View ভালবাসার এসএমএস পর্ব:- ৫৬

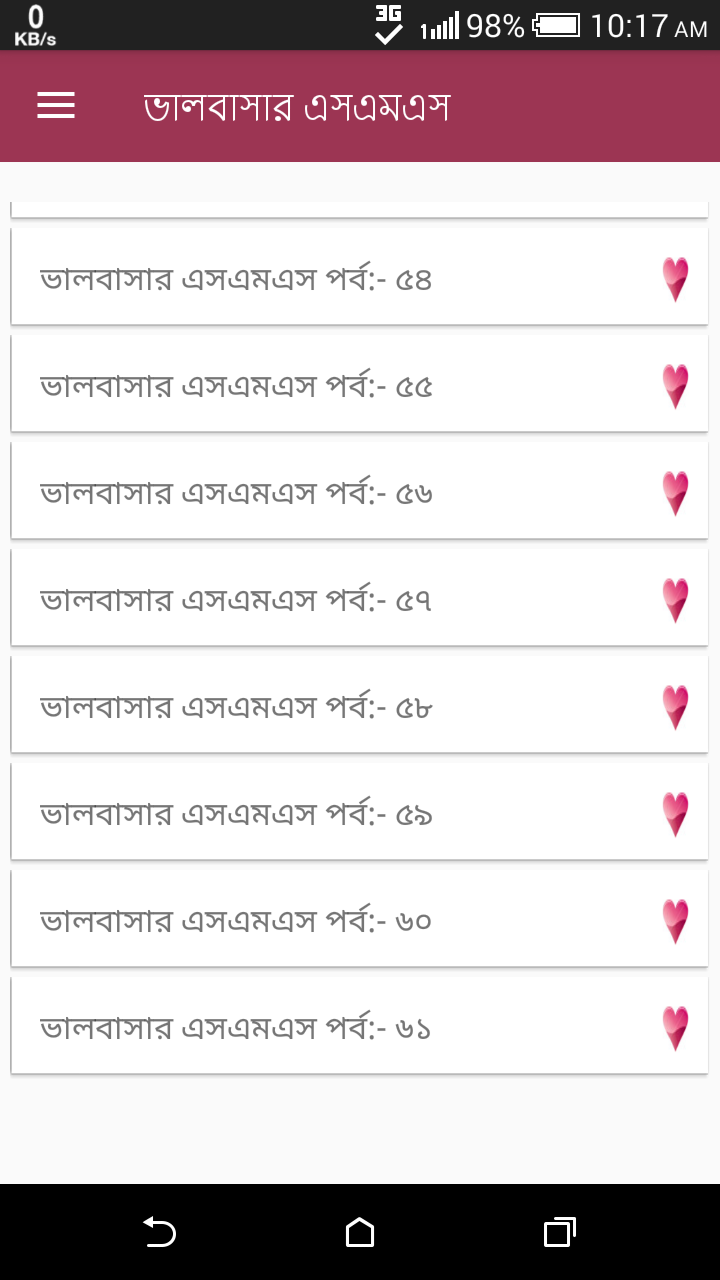pyautogui.click(x=360, y=491)
